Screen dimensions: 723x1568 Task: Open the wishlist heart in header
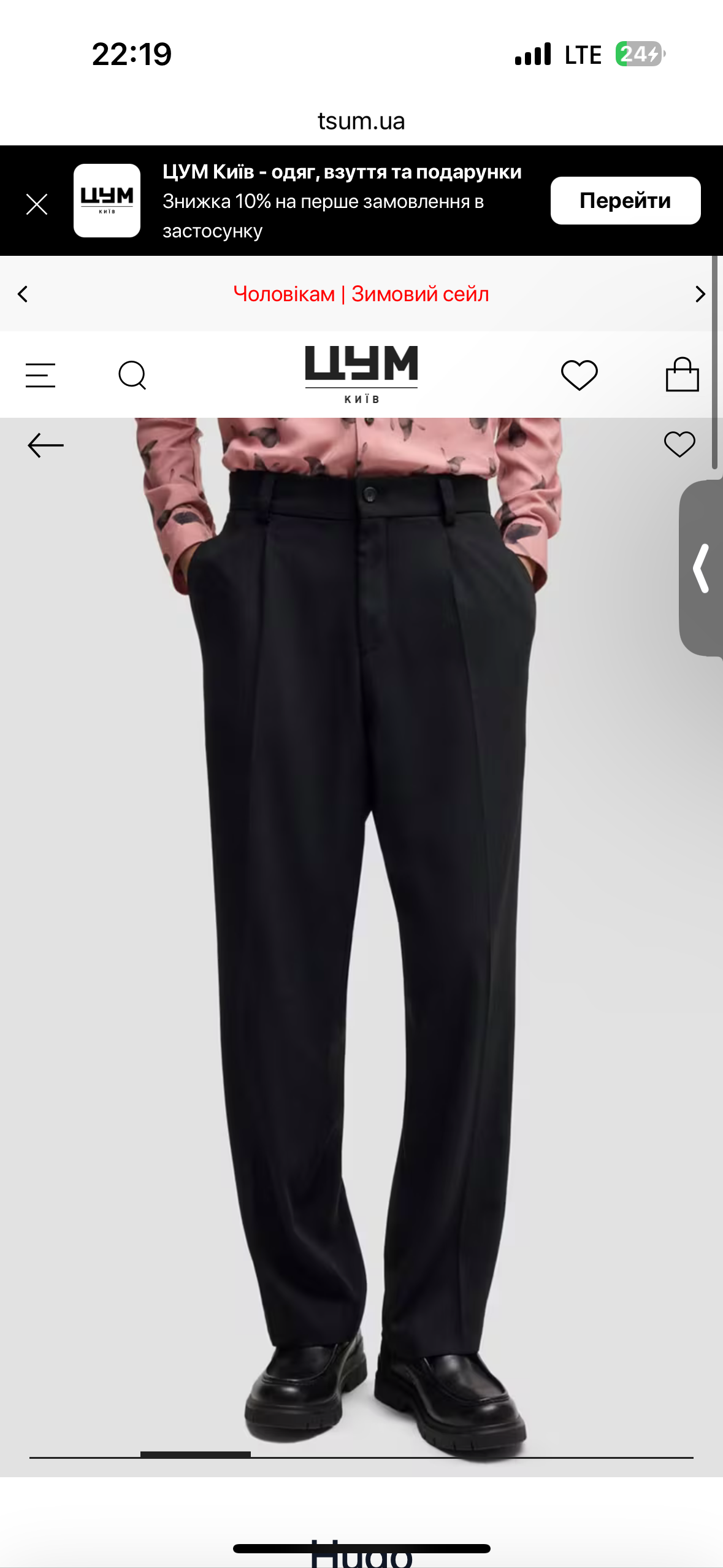tap(579, 375)
